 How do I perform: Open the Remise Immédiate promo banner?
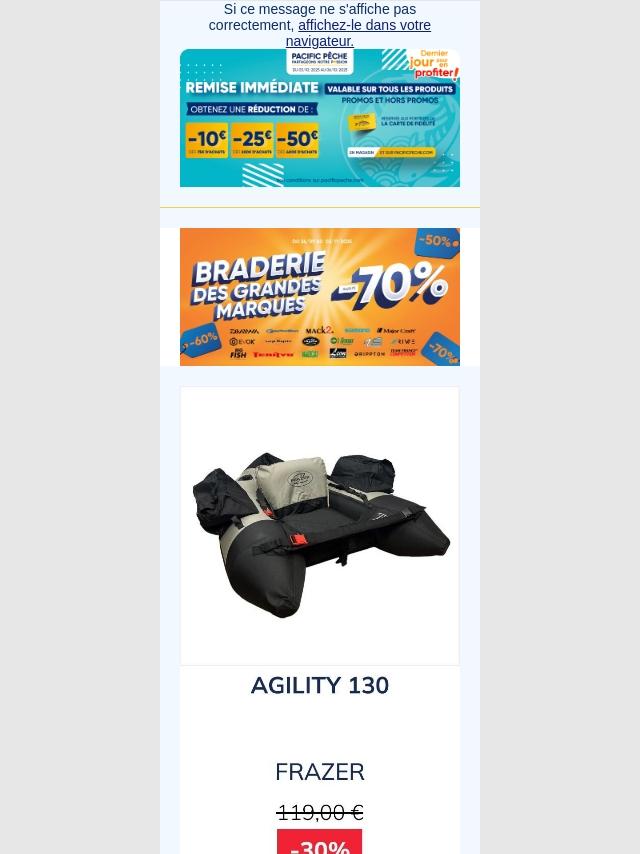319,118
